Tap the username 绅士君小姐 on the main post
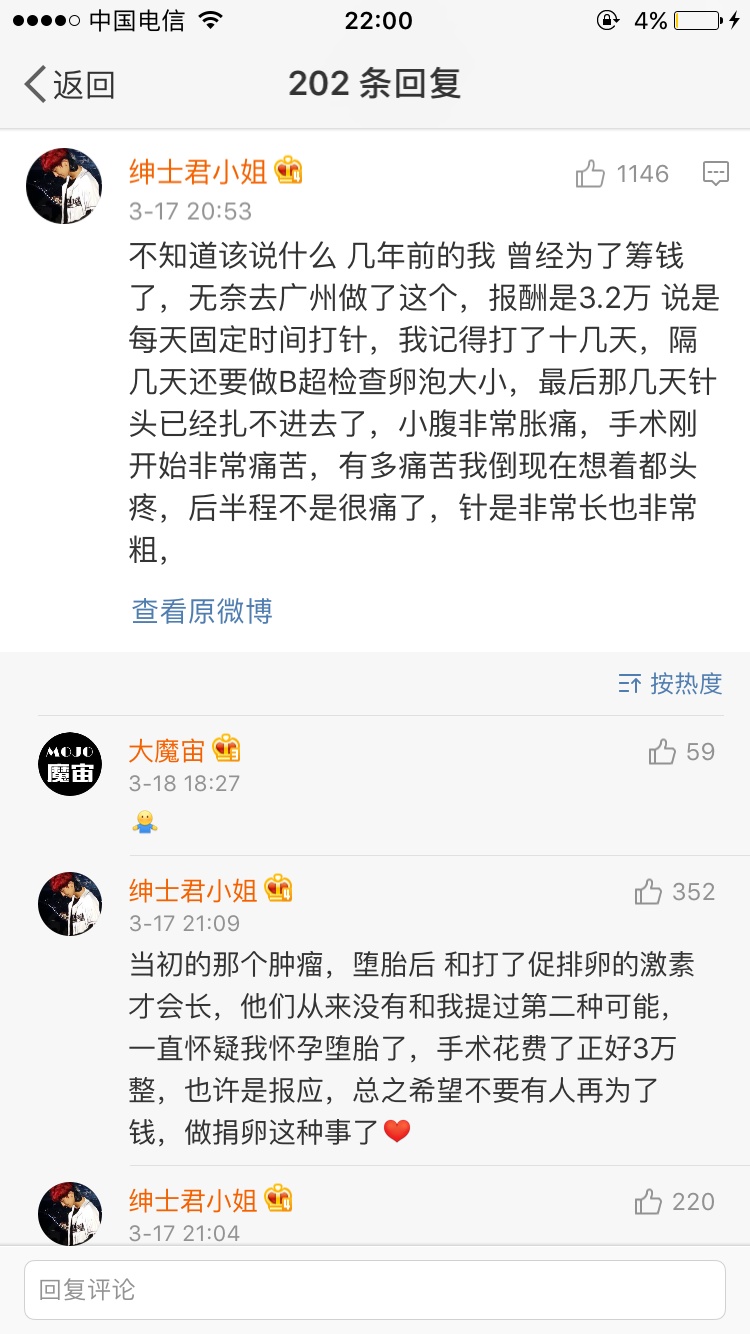Viewport: 750px width, 1334px height. 198,171
